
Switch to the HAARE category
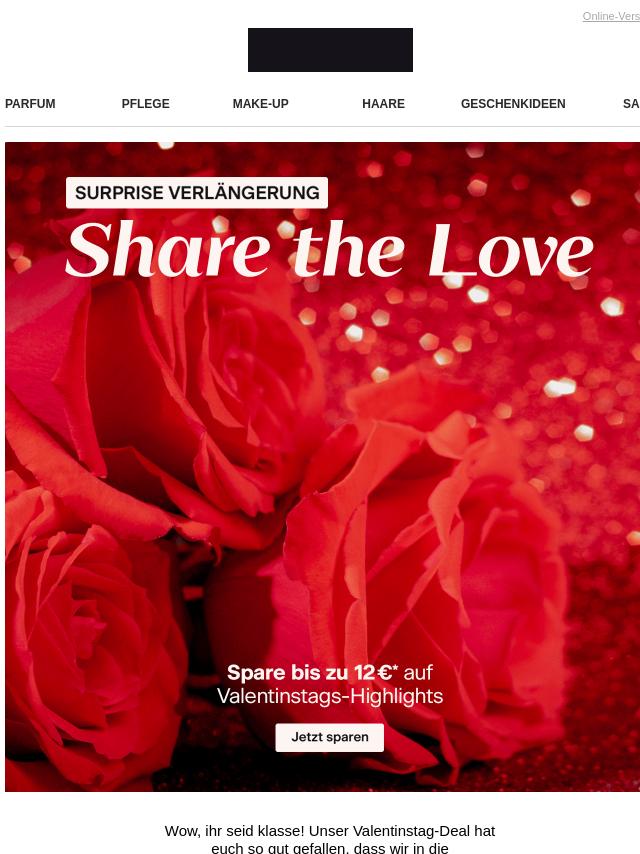383,104
